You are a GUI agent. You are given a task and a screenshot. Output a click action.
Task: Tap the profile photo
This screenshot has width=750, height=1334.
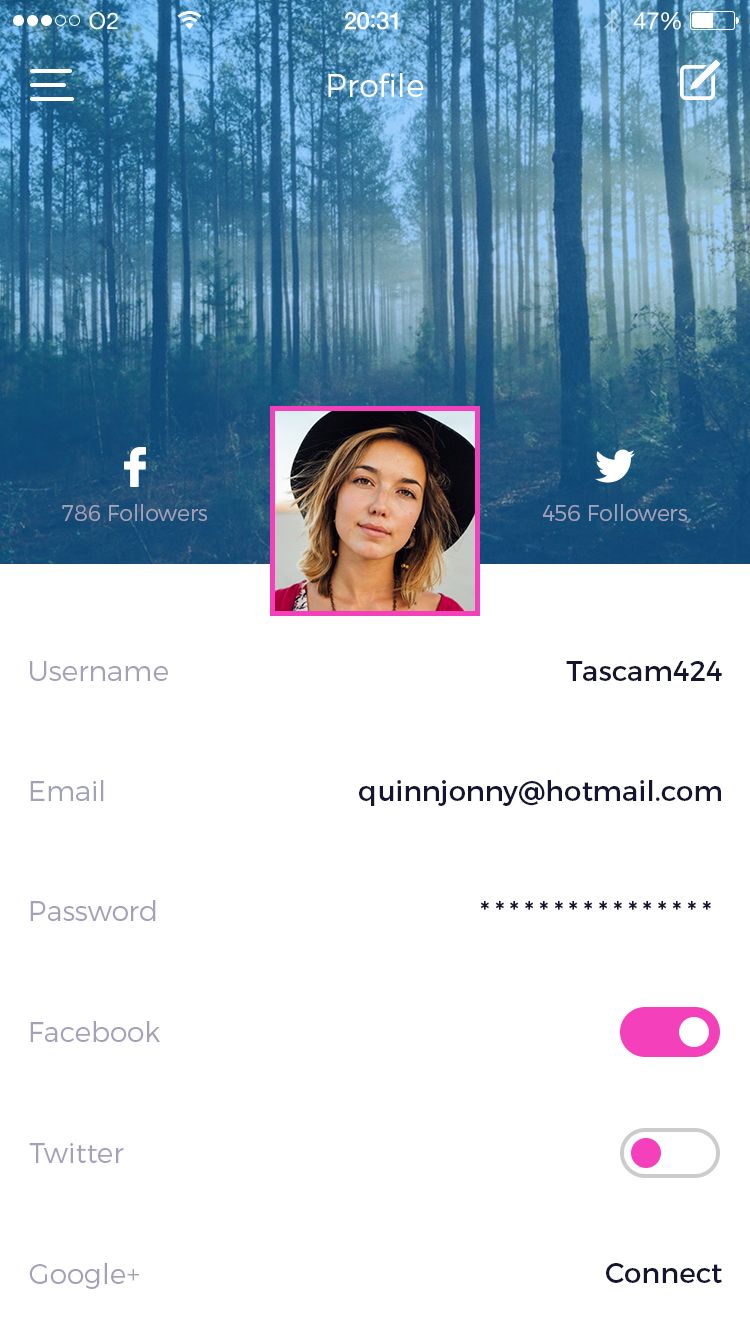point(375,511)
